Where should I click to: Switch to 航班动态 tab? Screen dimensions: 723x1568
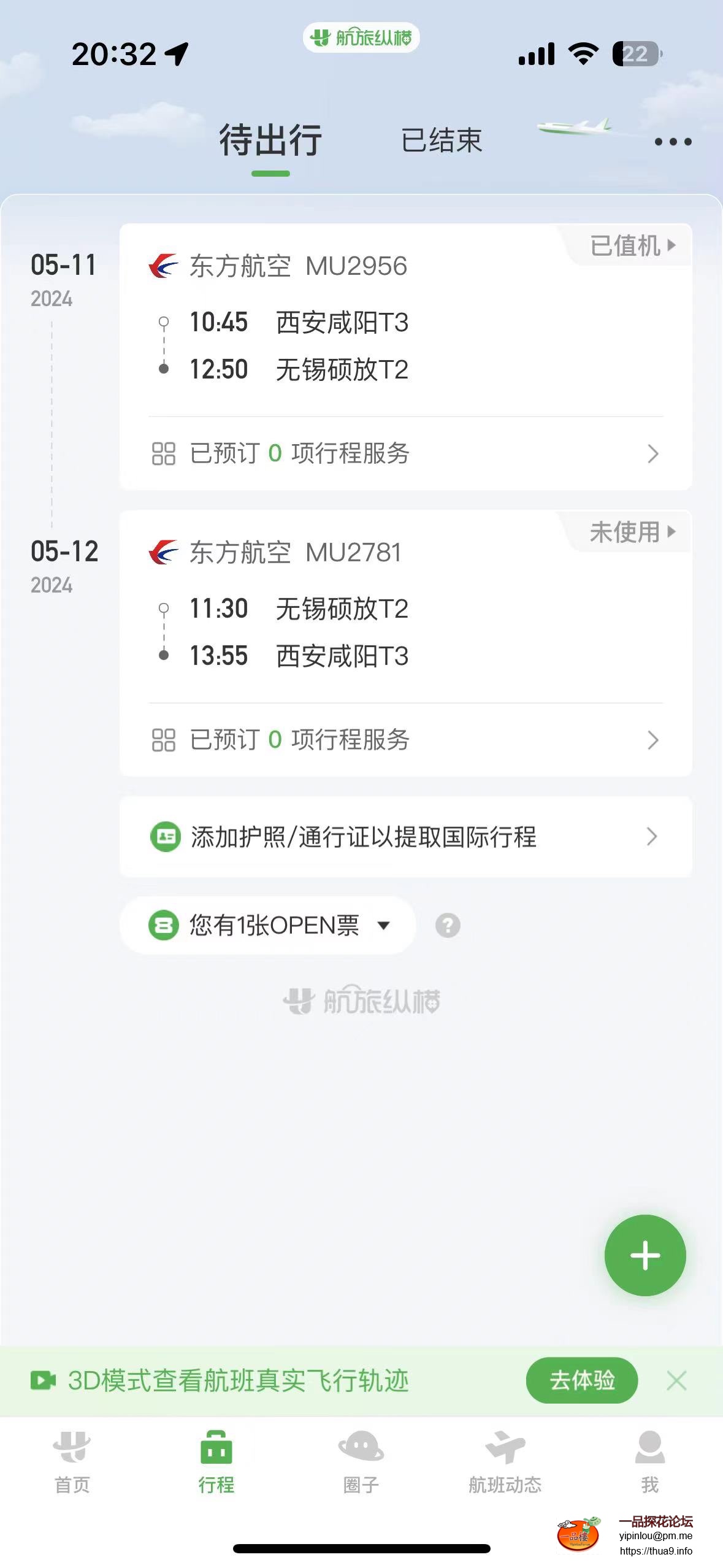pos(505,1462)
